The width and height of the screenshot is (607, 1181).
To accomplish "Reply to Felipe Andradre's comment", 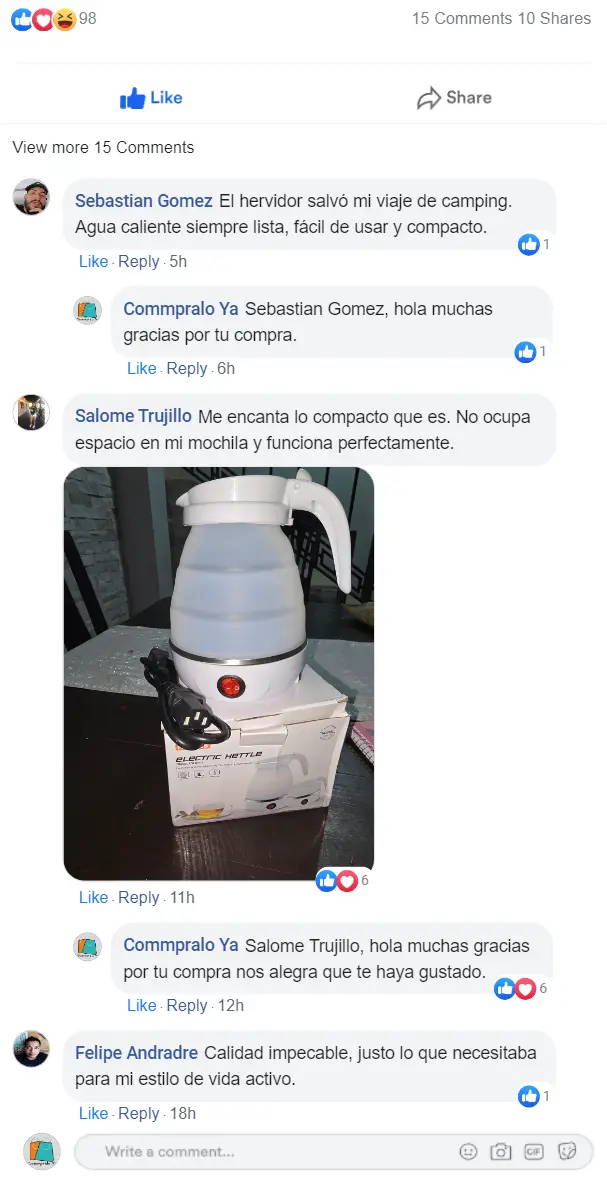I will click(x=138, y=1113).
